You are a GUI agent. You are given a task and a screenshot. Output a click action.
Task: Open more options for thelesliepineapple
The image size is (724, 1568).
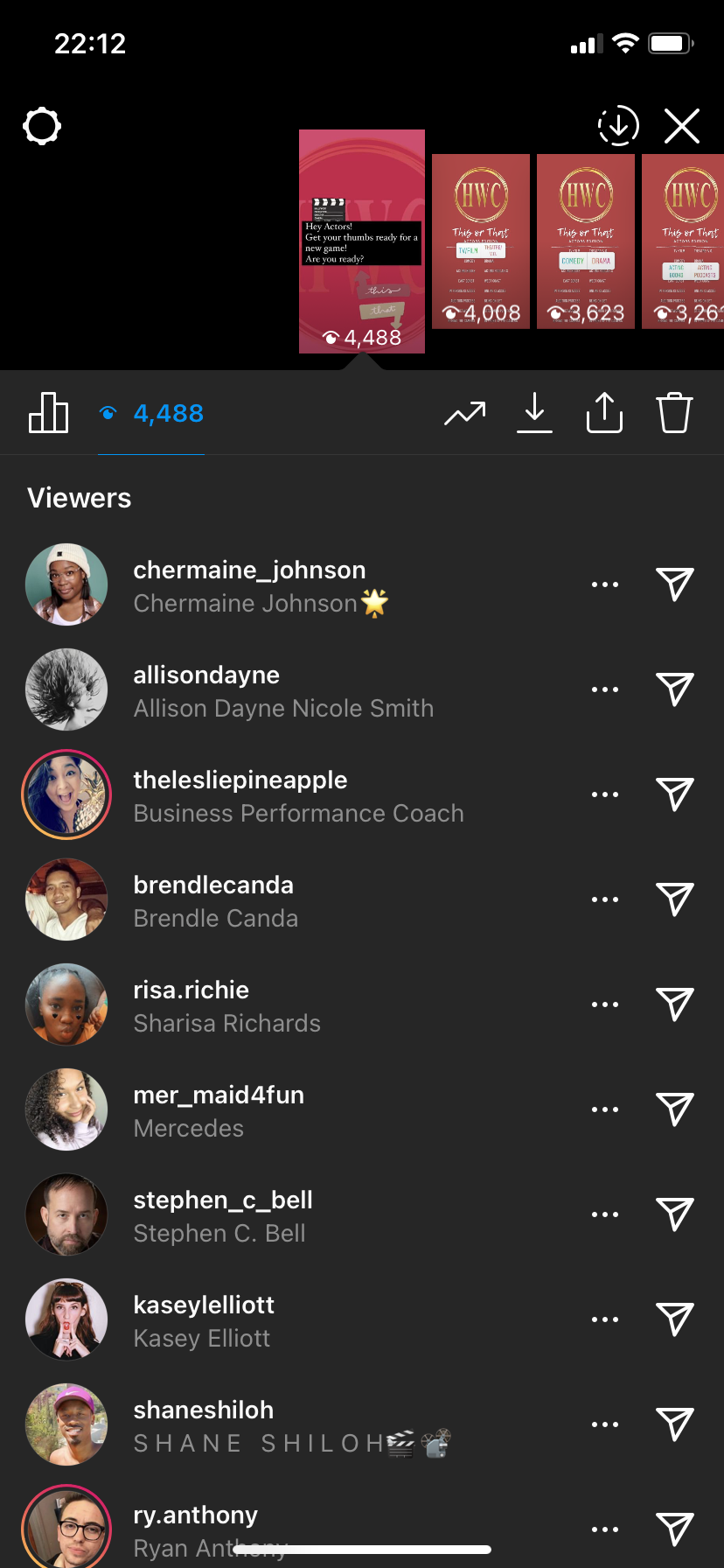click(x=605, y=794)
